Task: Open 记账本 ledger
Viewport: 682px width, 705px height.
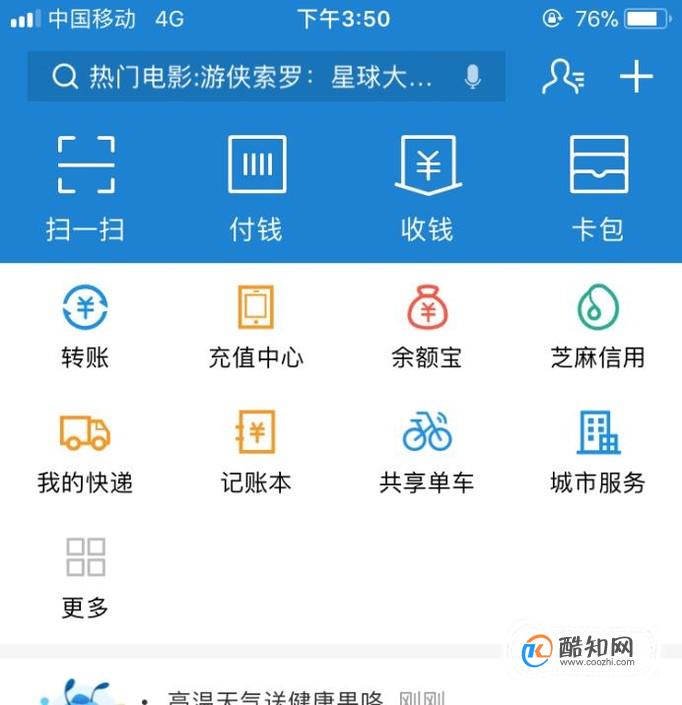Action: [256, 451]
